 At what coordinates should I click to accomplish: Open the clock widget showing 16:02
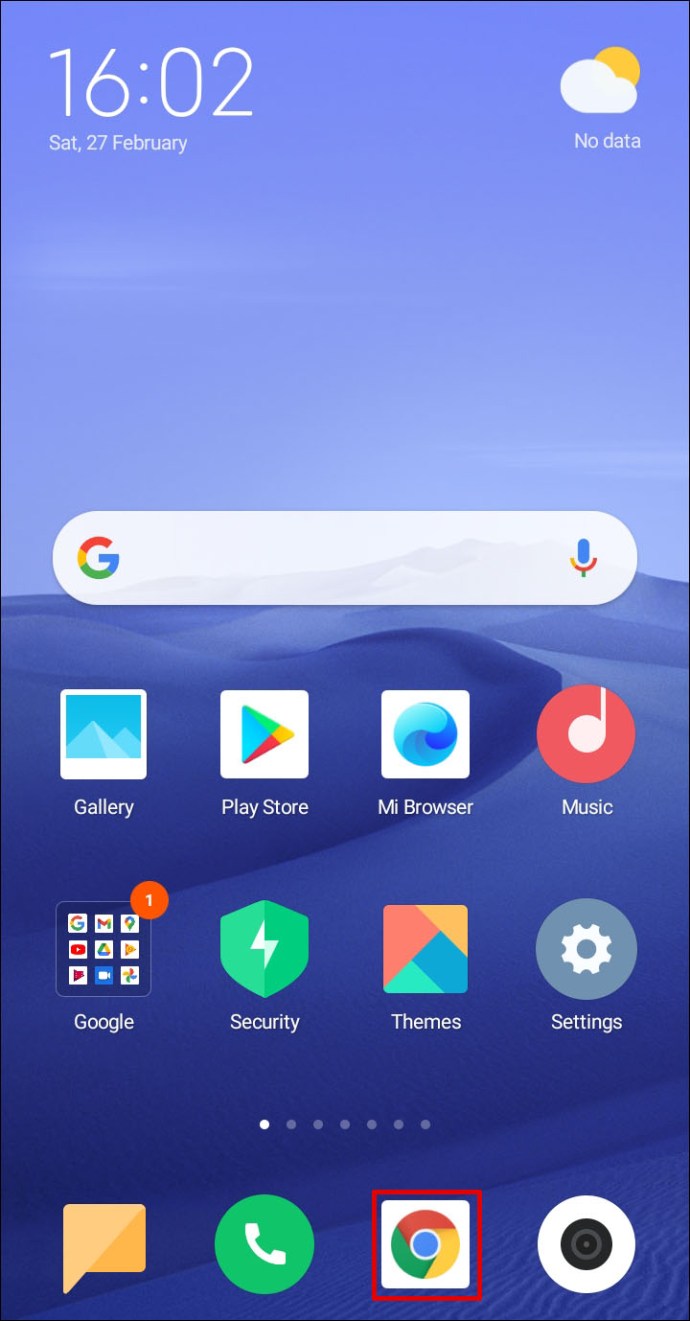click(150, 85)
